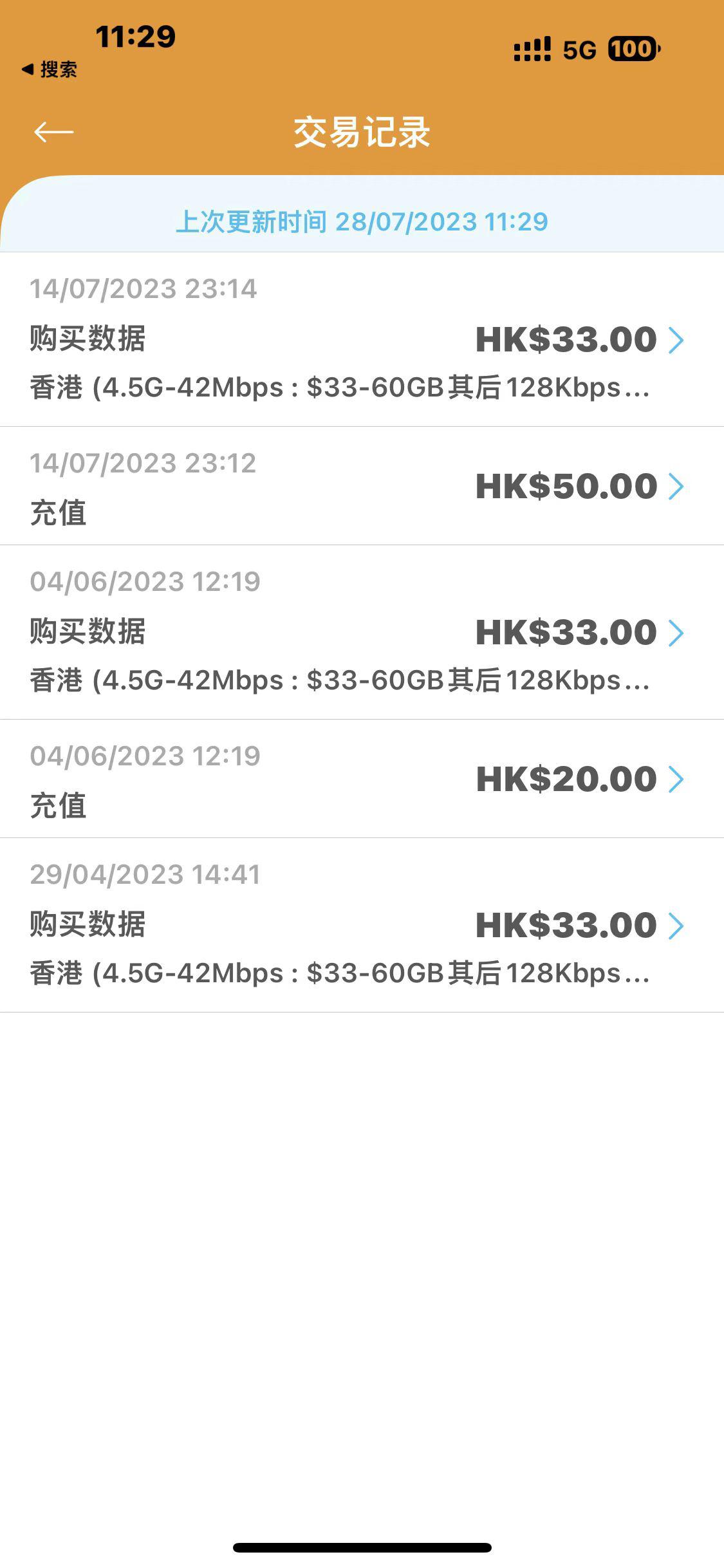This screenshot has height=1568, width=724.
Task: Open the 14/07/2023 23:14 购买数据 HK$33.00 record
Action: 362,339
